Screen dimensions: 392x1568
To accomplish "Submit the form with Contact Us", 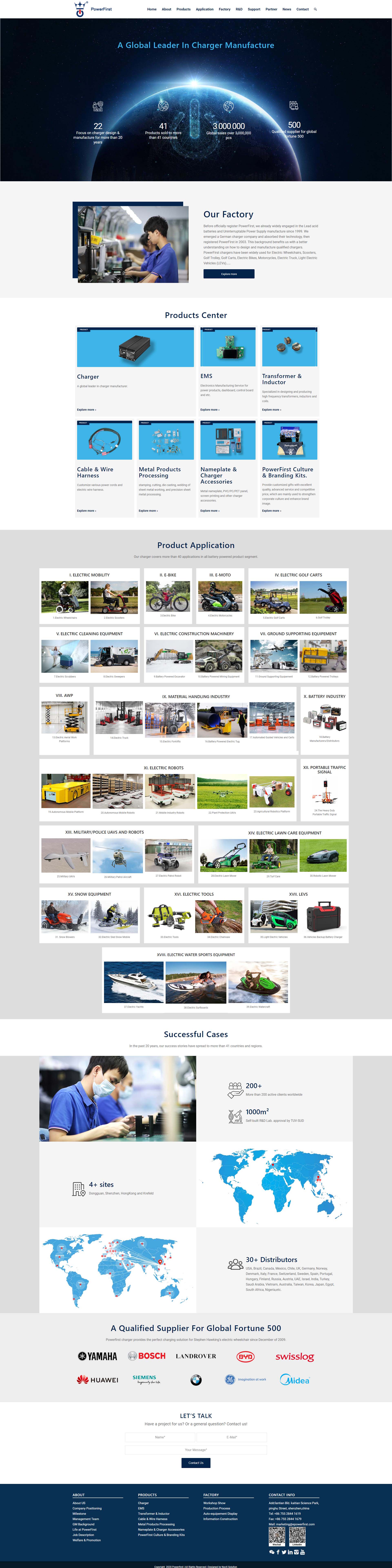I will tap(196, 1463).
